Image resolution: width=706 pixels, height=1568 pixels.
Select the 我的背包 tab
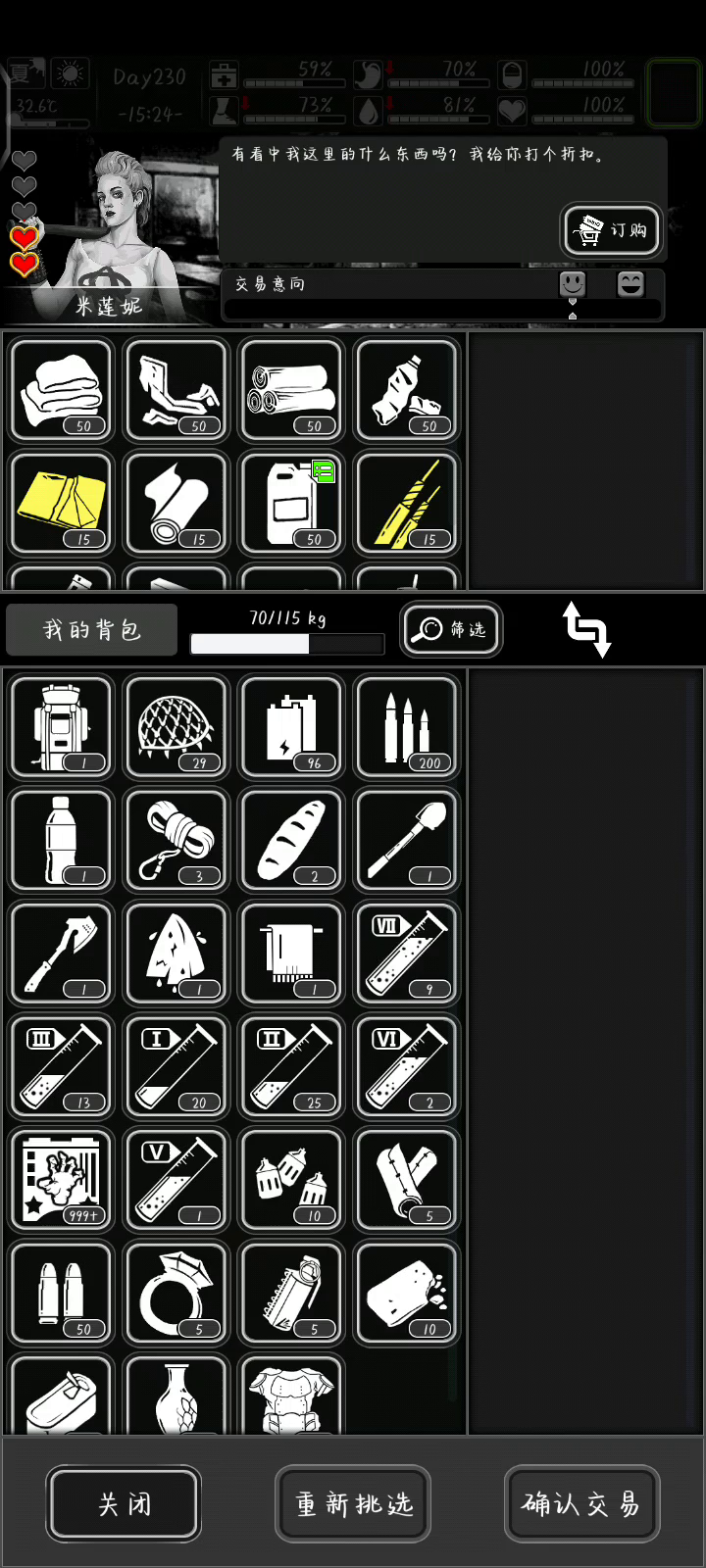[92, 629]
